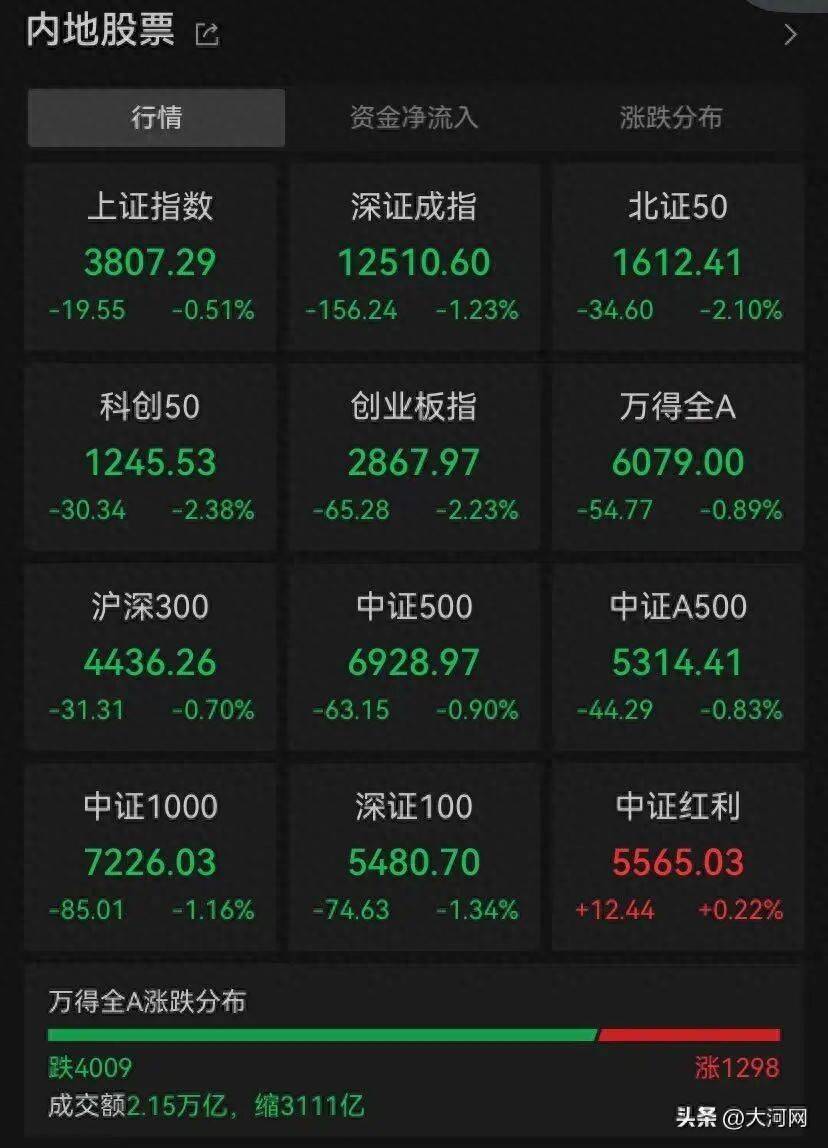
Task: Tap the 中证红利 index card
Action: [x=678, y=857]
